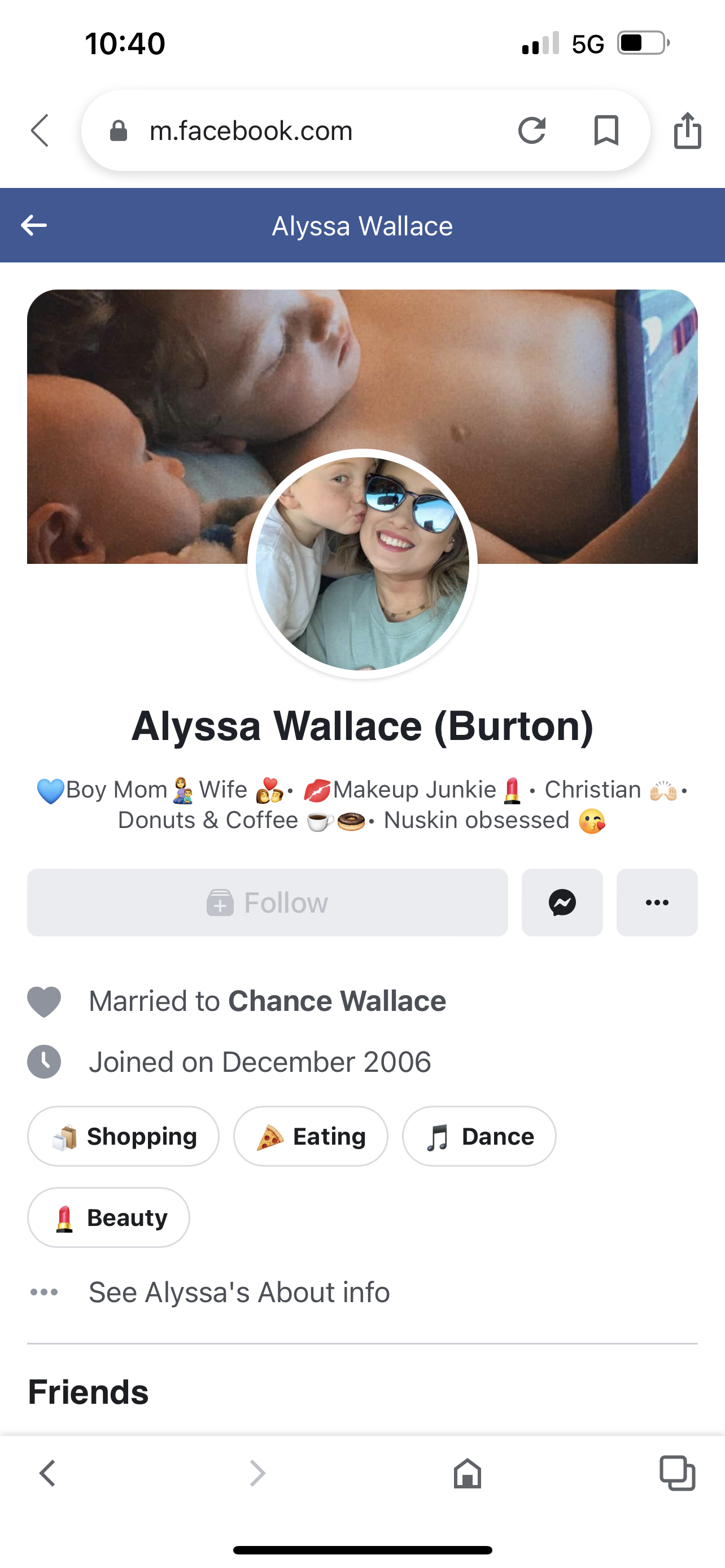Open Messenger chat with Alyssa

pos(562,902)
